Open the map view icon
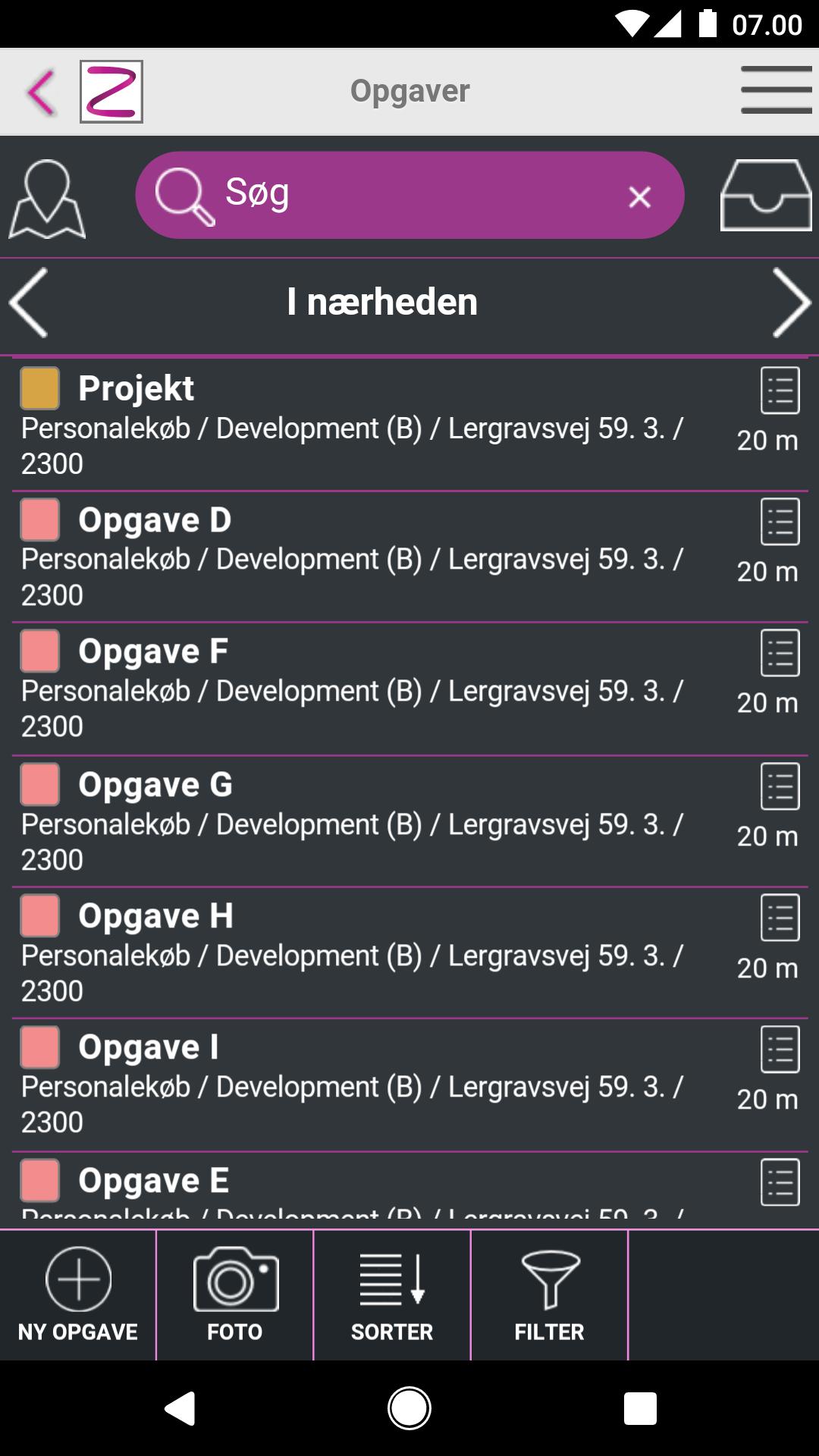This screenshot has width=819, height=1456. [46, 199]
